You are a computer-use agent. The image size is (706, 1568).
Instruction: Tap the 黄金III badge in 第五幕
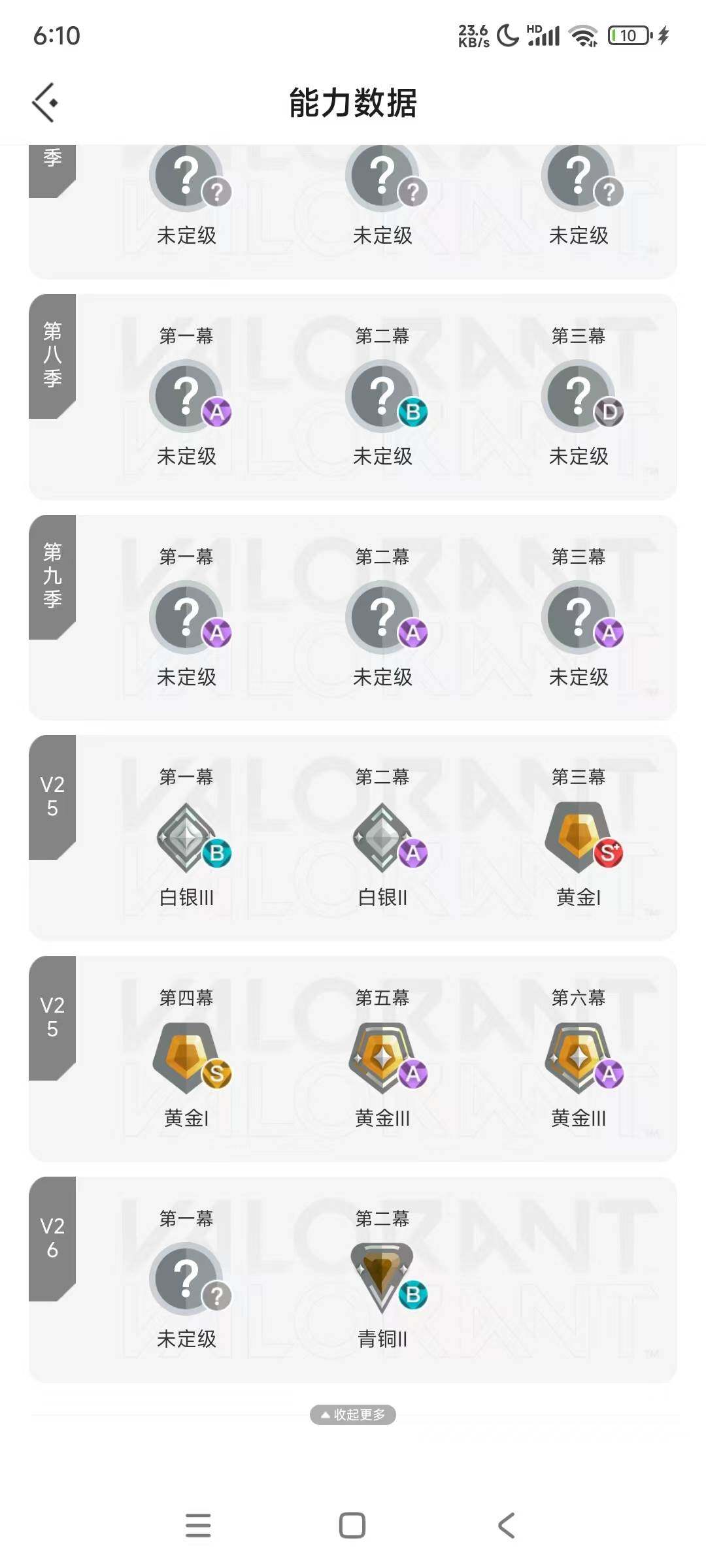click(x=381, y=1058)
